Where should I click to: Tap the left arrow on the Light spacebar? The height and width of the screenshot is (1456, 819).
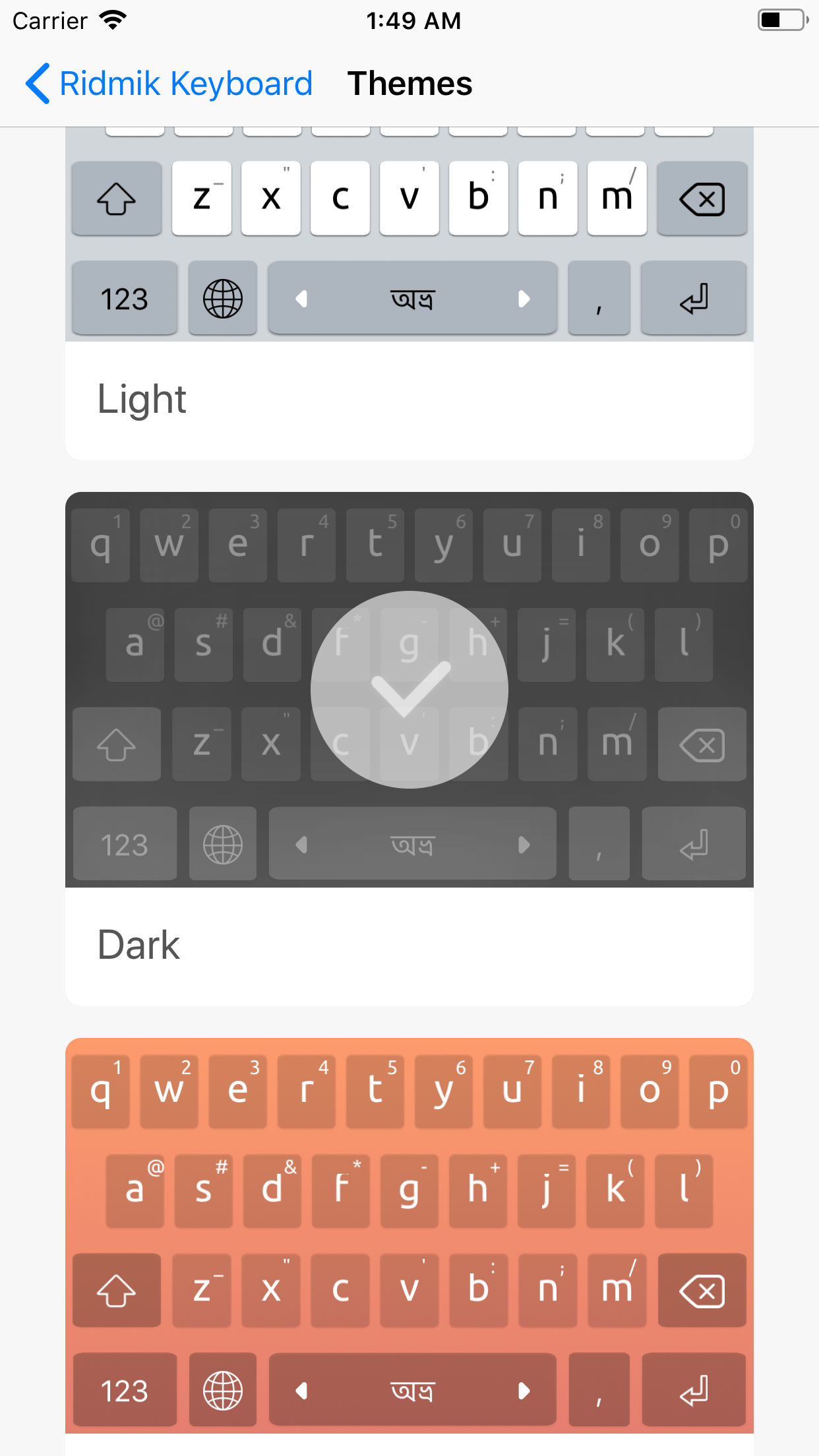point(303,298)
